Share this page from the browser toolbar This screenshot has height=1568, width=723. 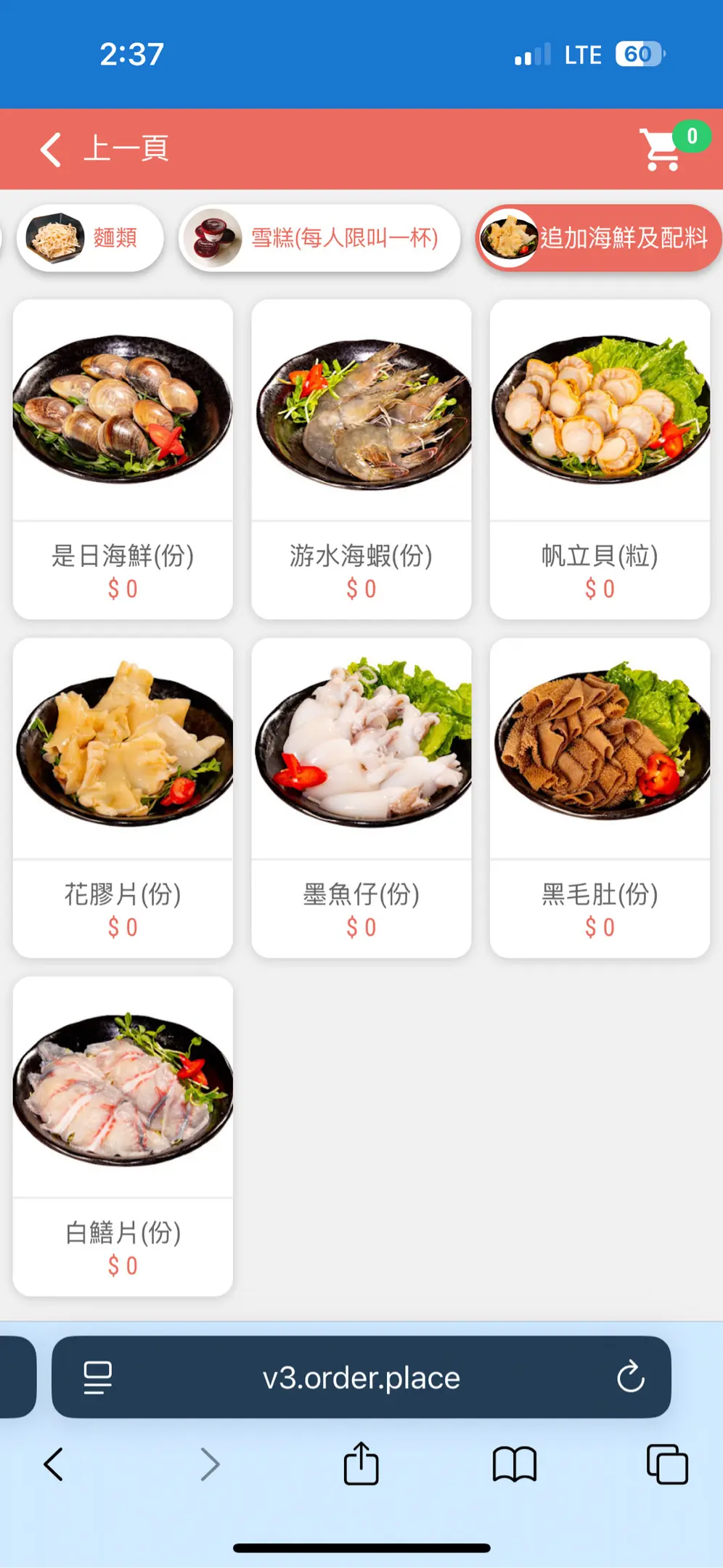(x=361, y=1464)
